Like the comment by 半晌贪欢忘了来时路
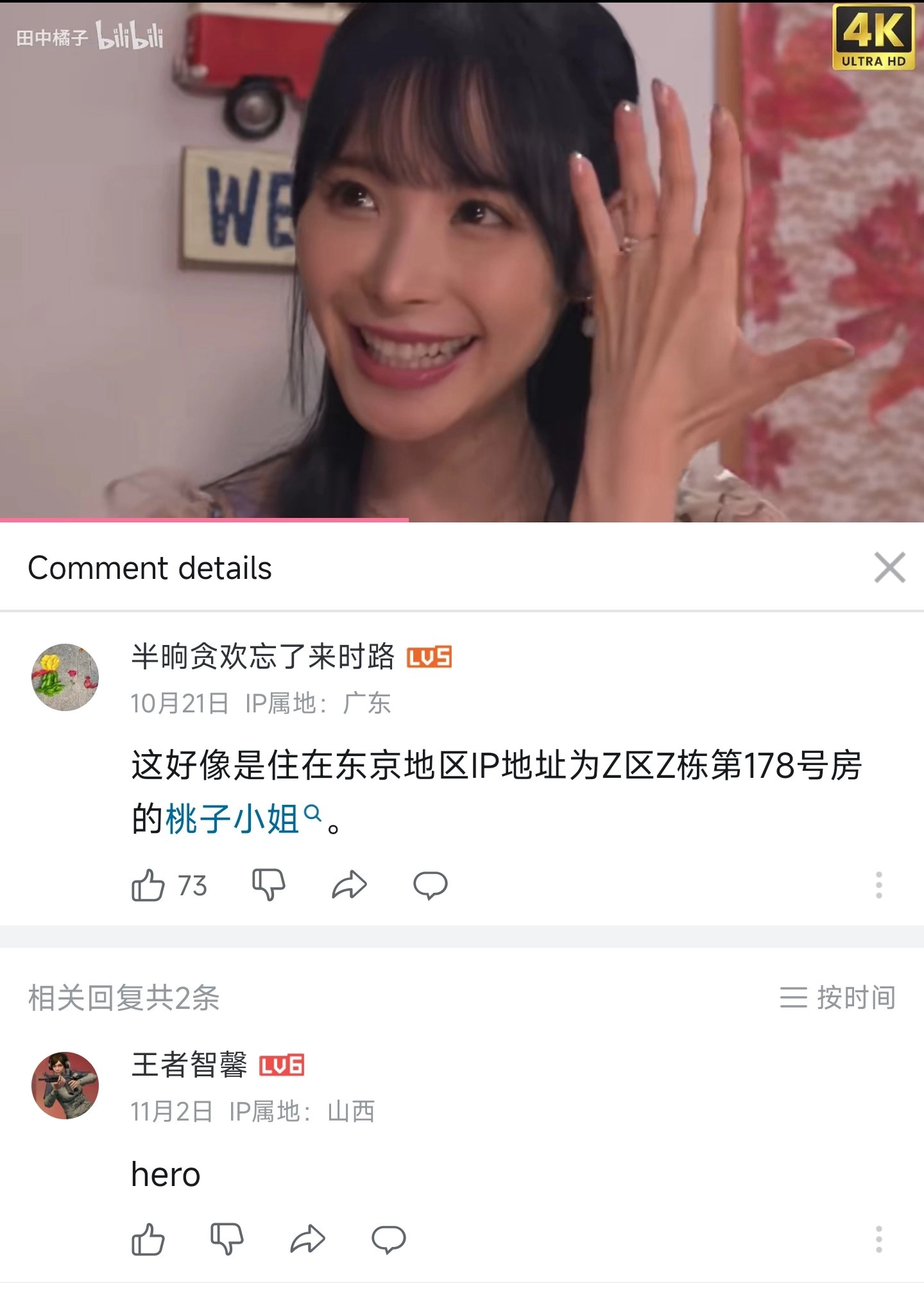The width and height of the screenshot is (924, 1290). click(148, 886)
